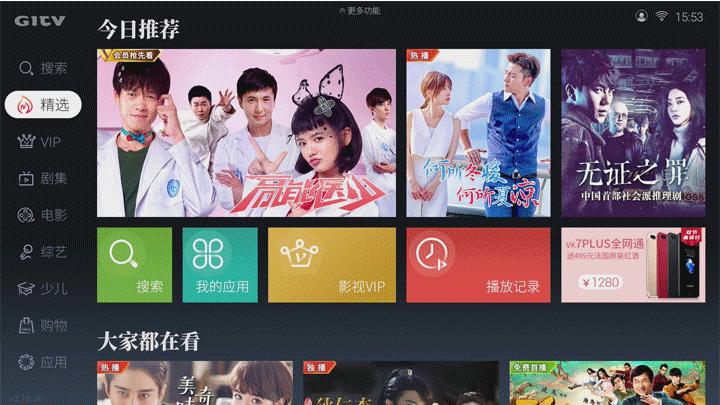Tap the green 搜索 tile
720x405 pixels.
point(134,264)
